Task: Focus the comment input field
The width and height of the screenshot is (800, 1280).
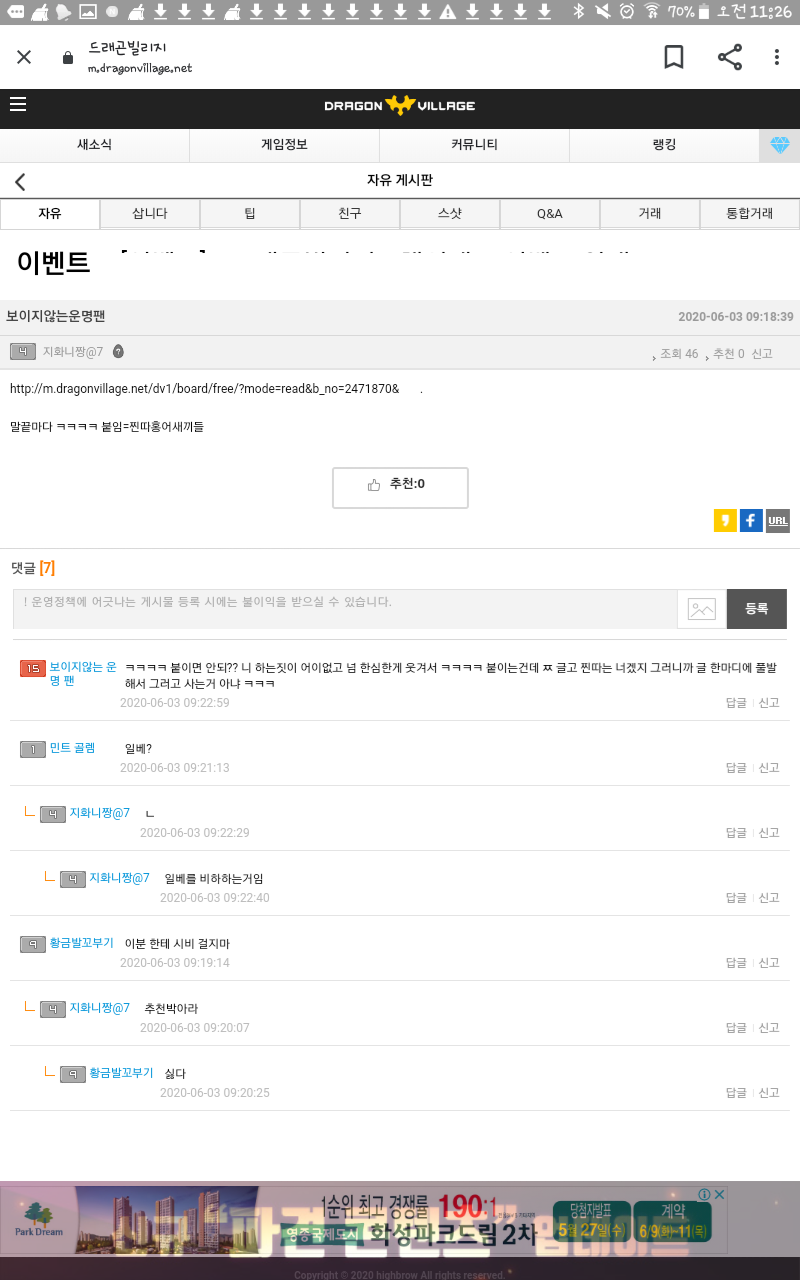Action: click(x=345, y=609)
